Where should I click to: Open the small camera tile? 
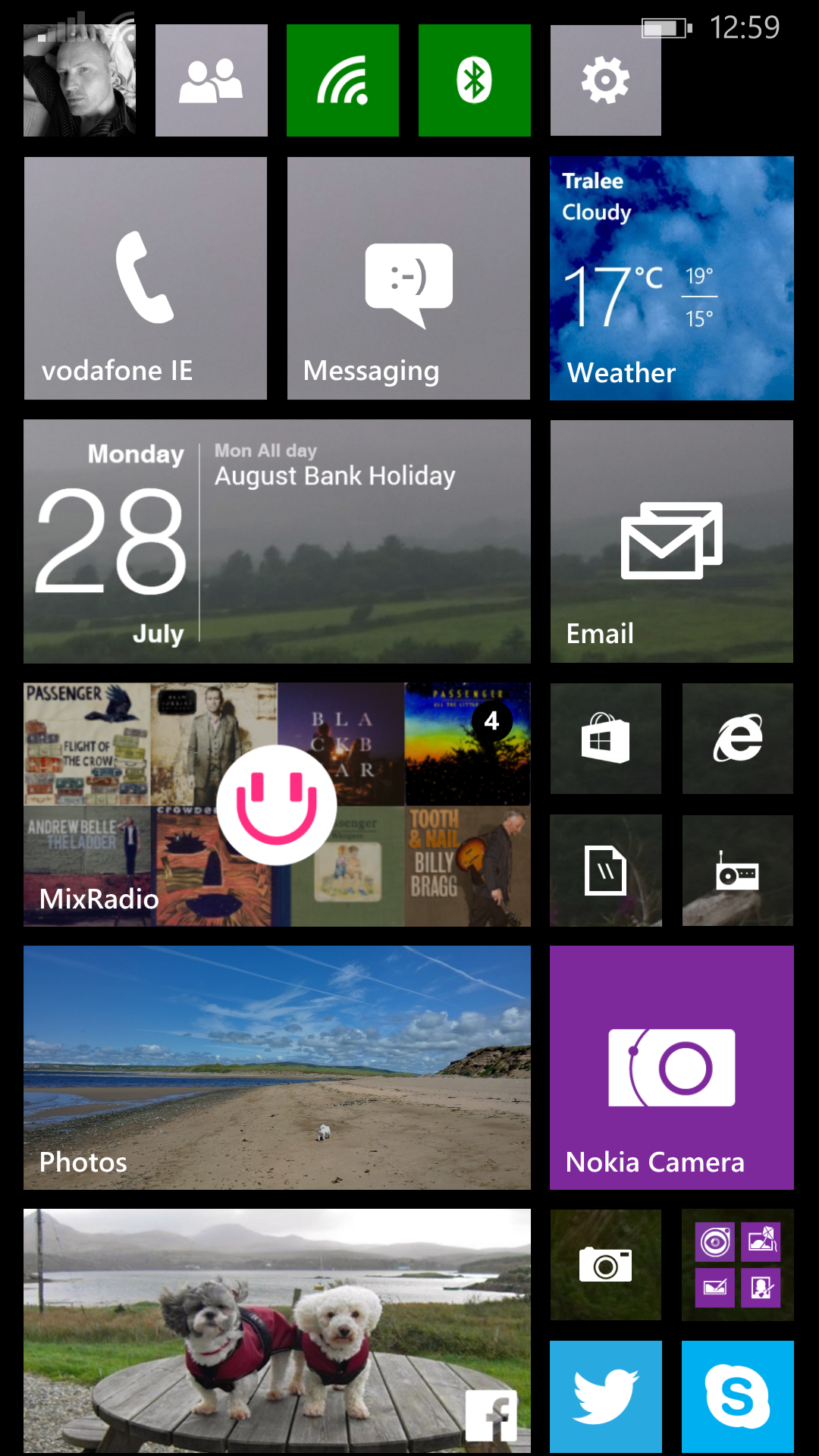(x=606, y=1265)
